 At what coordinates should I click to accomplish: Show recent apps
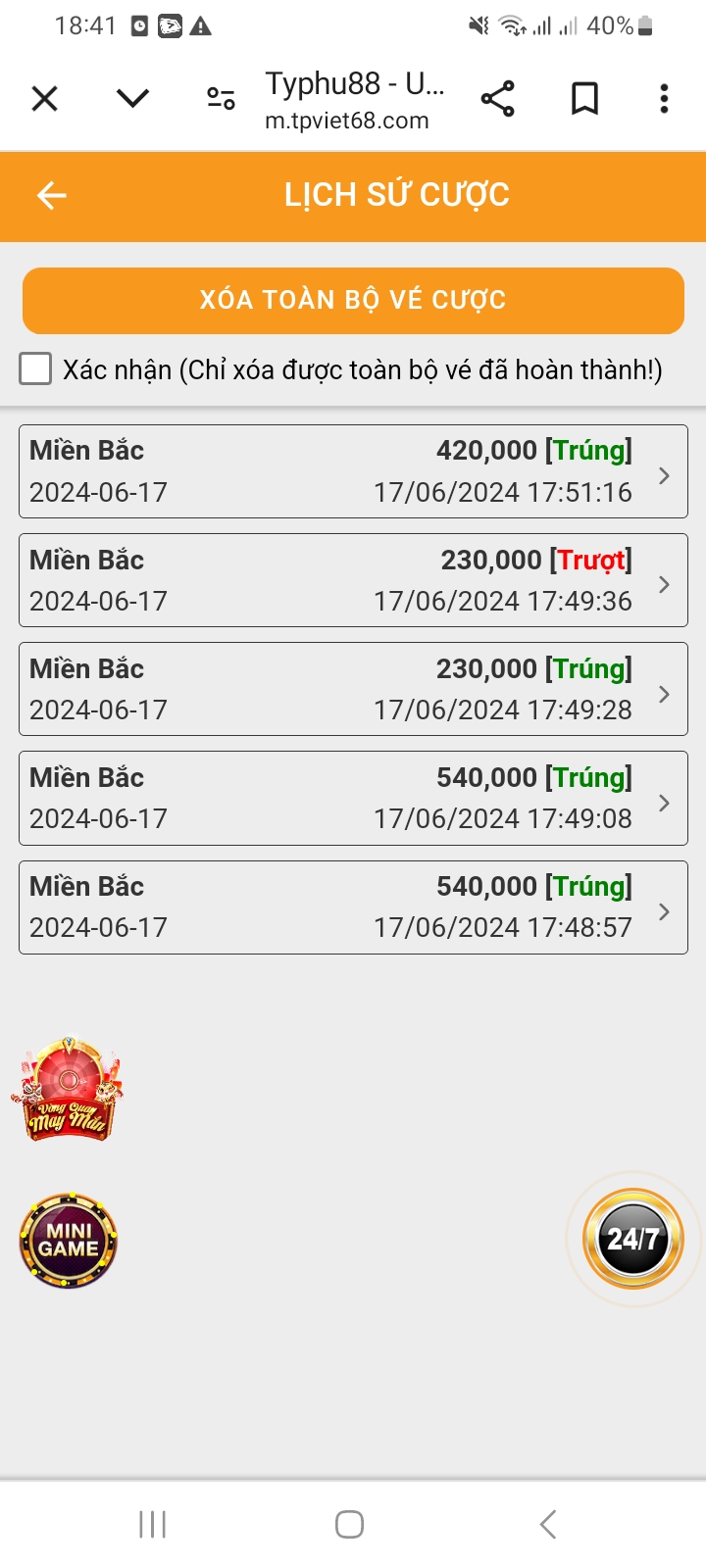[x=153, y=1524]
